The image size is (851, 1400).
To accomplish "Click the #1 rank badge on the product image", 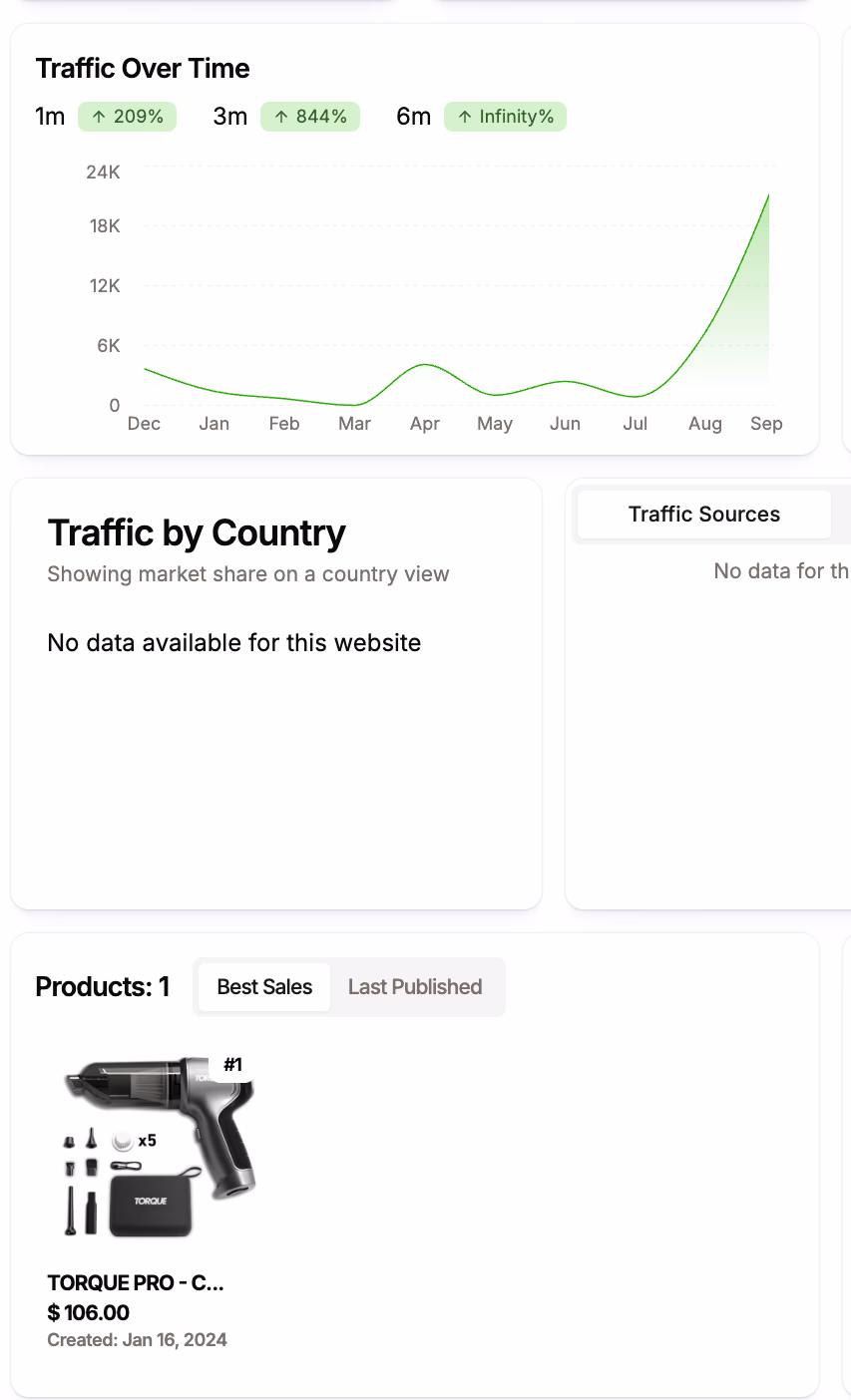I will tap(231, 1064).
